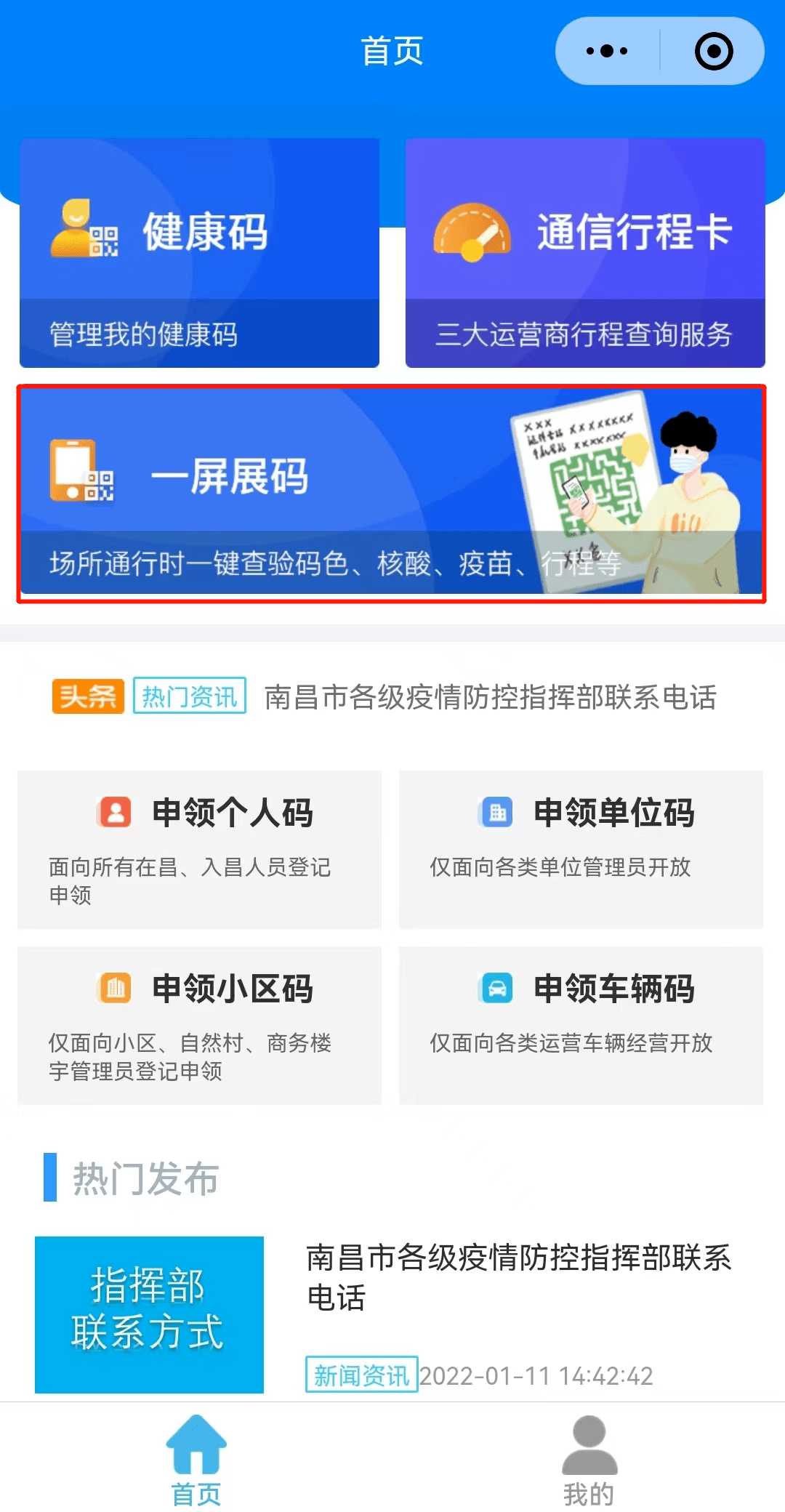
Task: Open 南昌市各级疫情防控指挥部联系电话 headline
Action: (493, 696)
